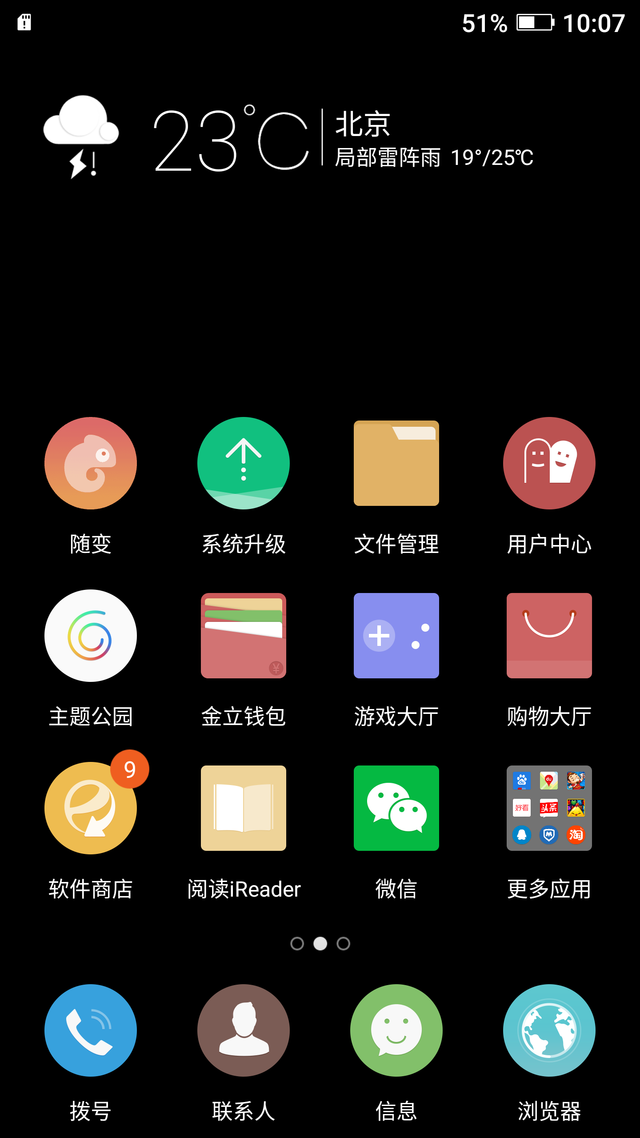Open 金立钱包 wallet app
640x1138 pixels.
pos(243,636)
